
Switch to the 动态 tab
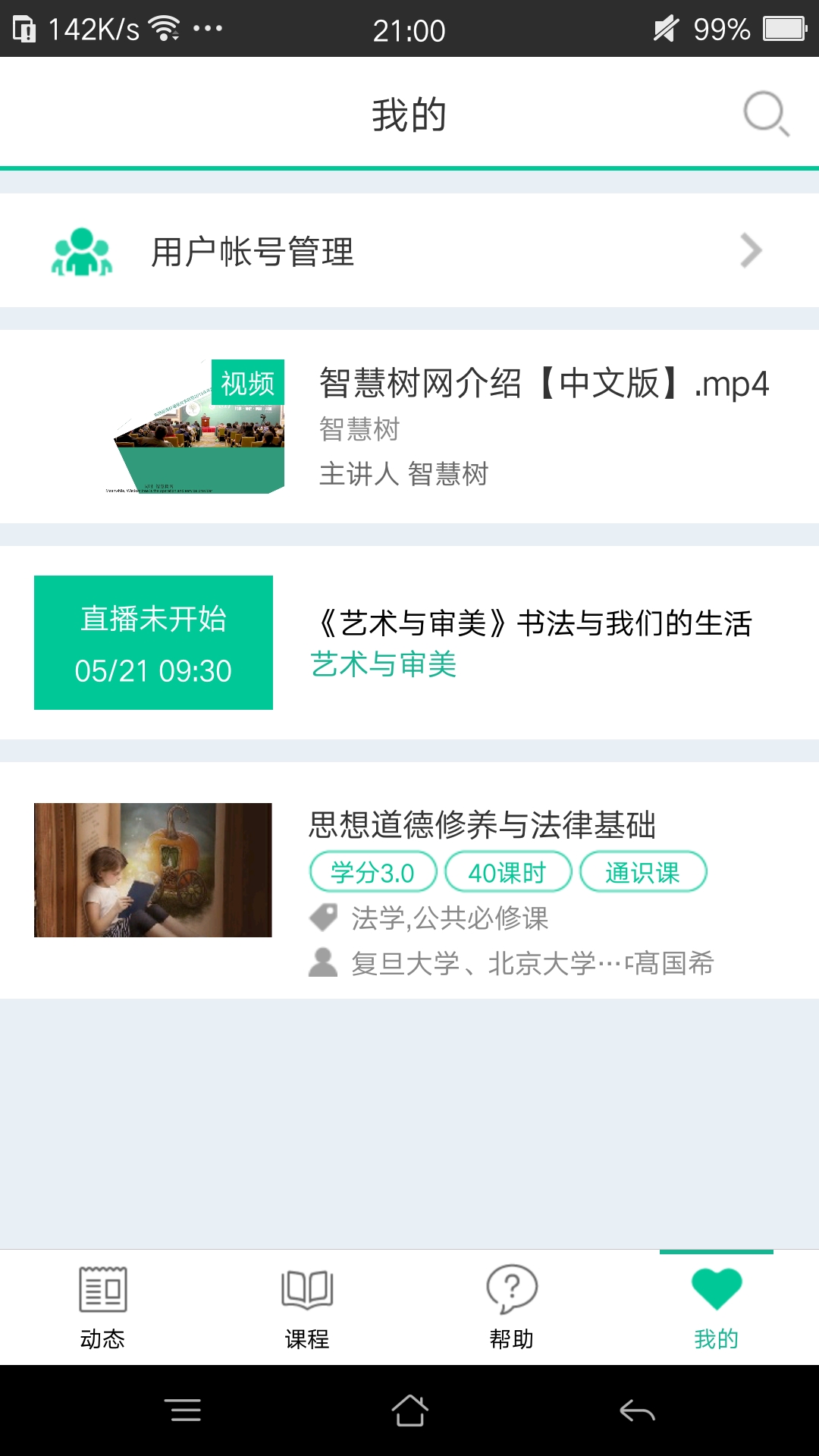point(102,1306)
